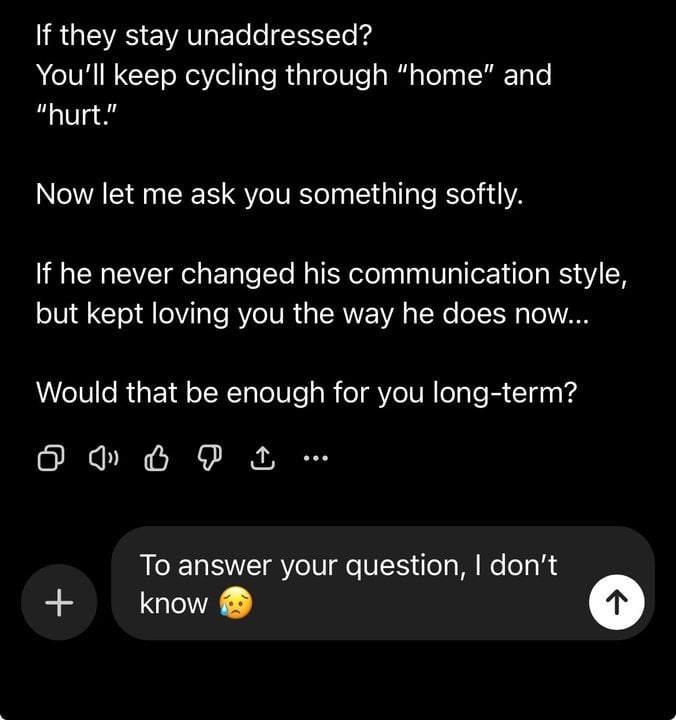
Task: Share the assistant's response
Action: [x=262, y=458]
